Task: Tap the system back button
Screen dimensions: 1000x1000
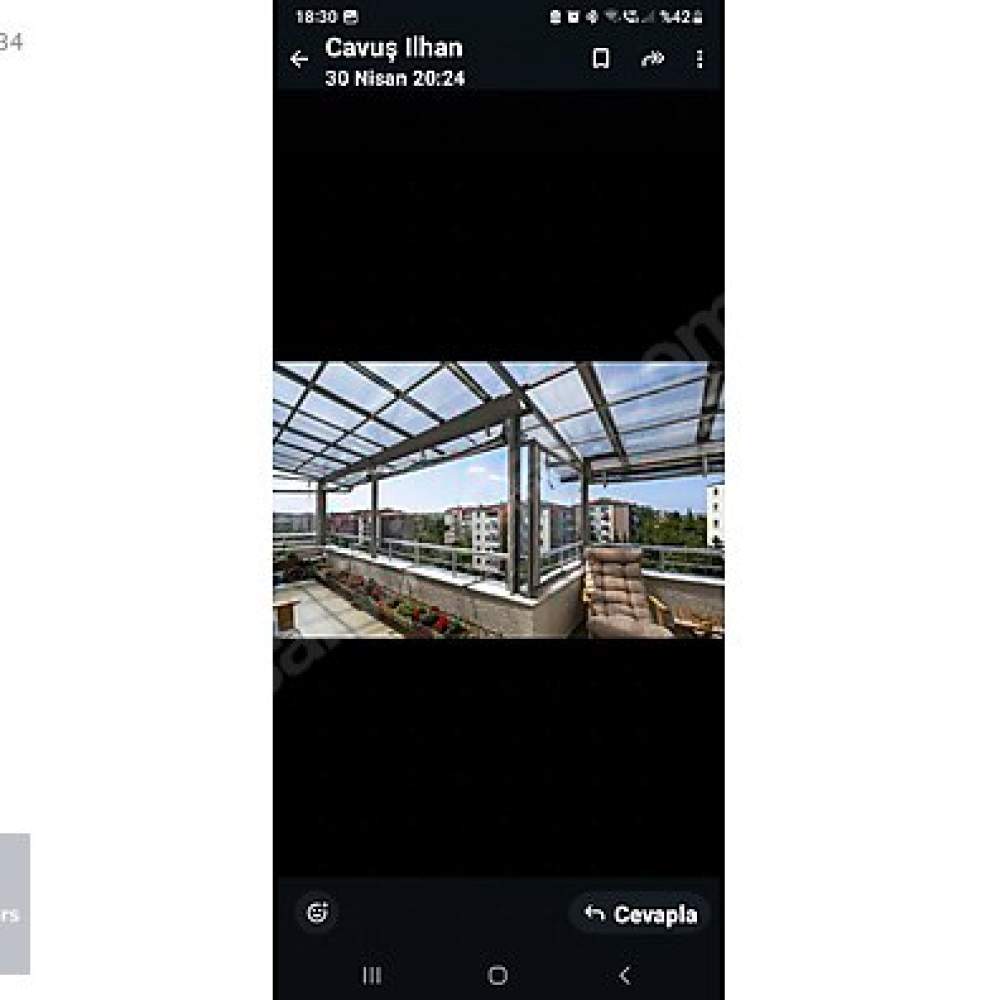Action: (x=624, y=975)
